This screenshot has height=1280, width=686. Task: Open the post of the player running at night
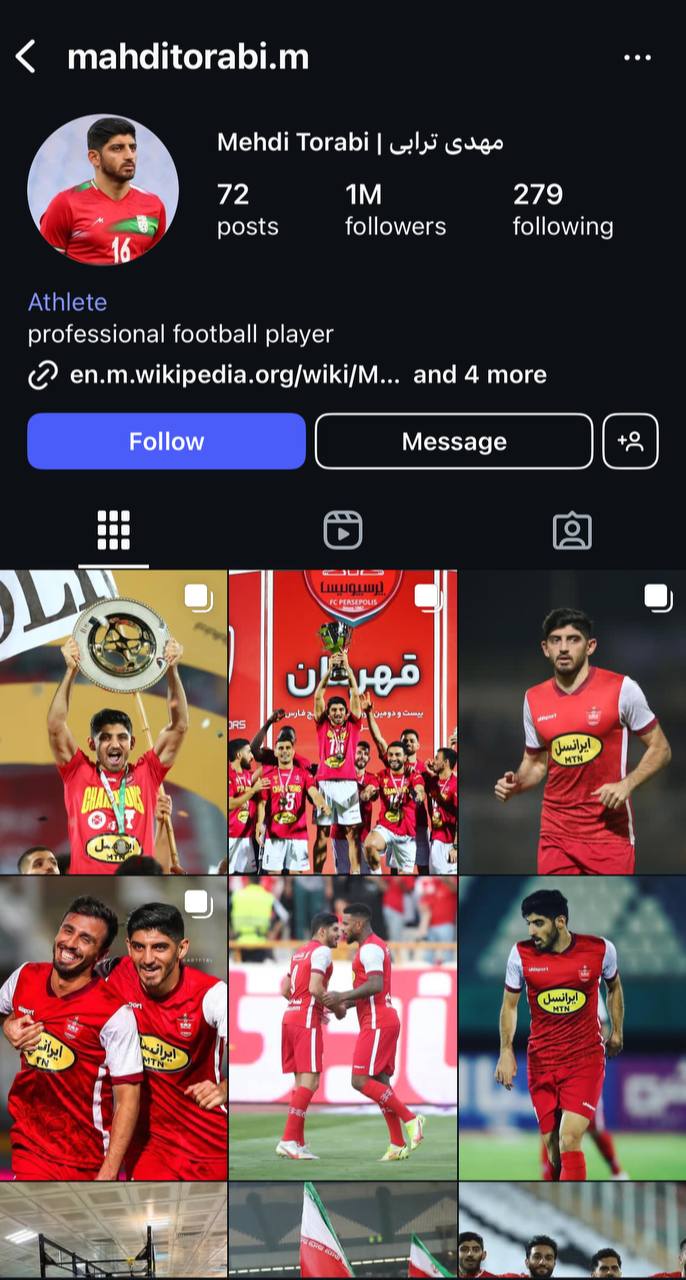[572, 721]
